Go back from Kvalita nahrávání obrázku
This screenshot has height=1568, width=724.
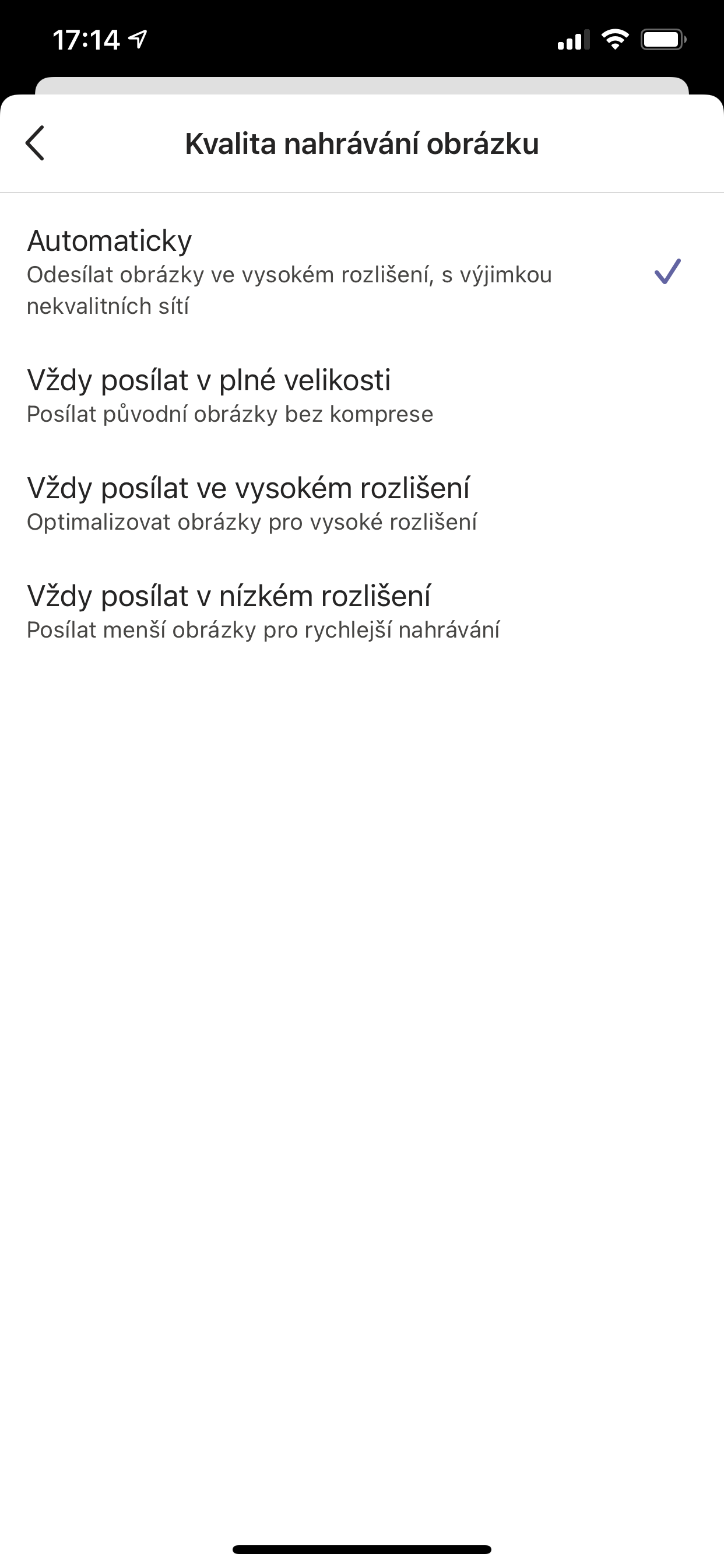36,143
